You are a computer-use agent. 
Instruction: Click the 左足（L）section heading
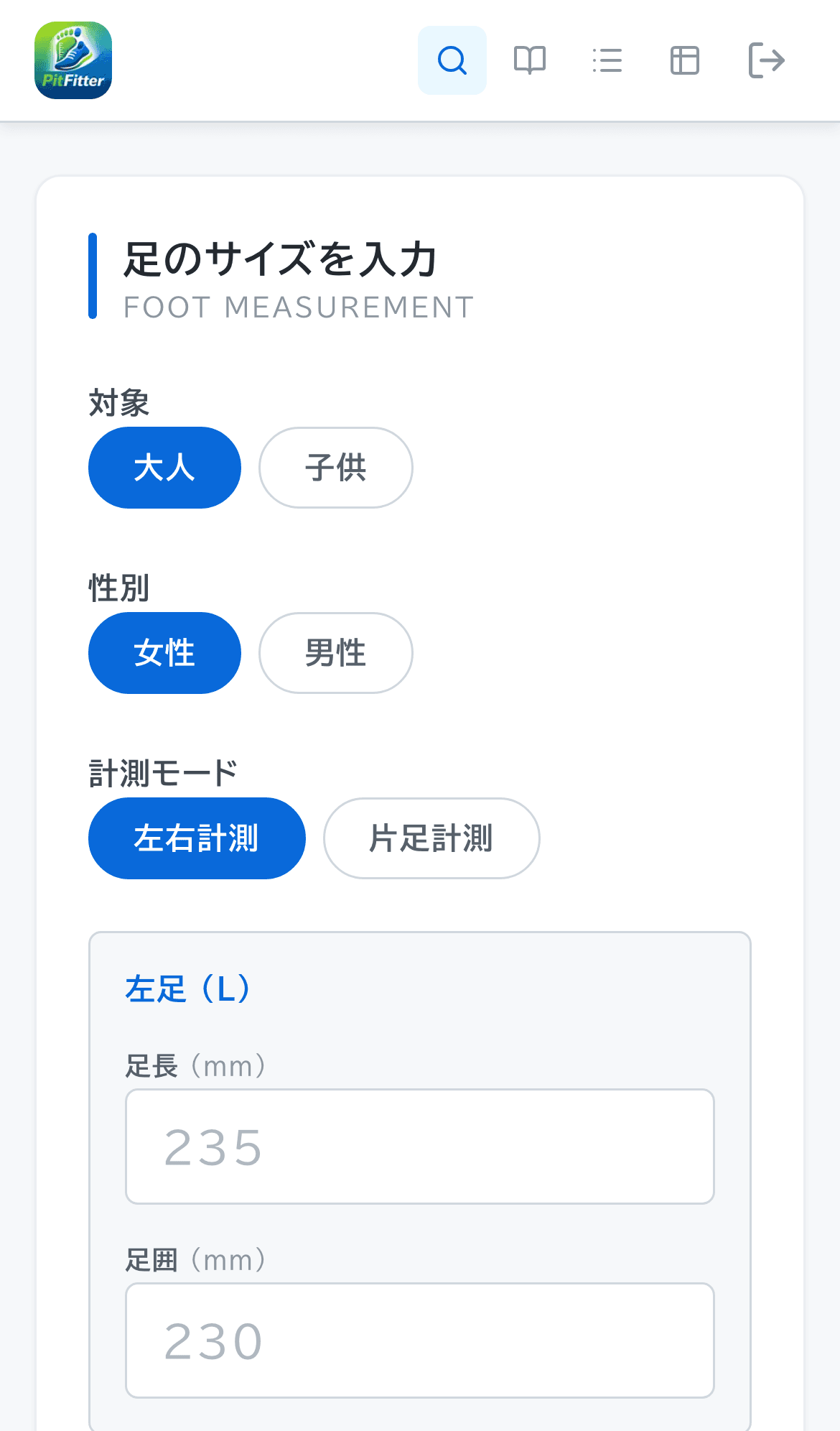187,988
